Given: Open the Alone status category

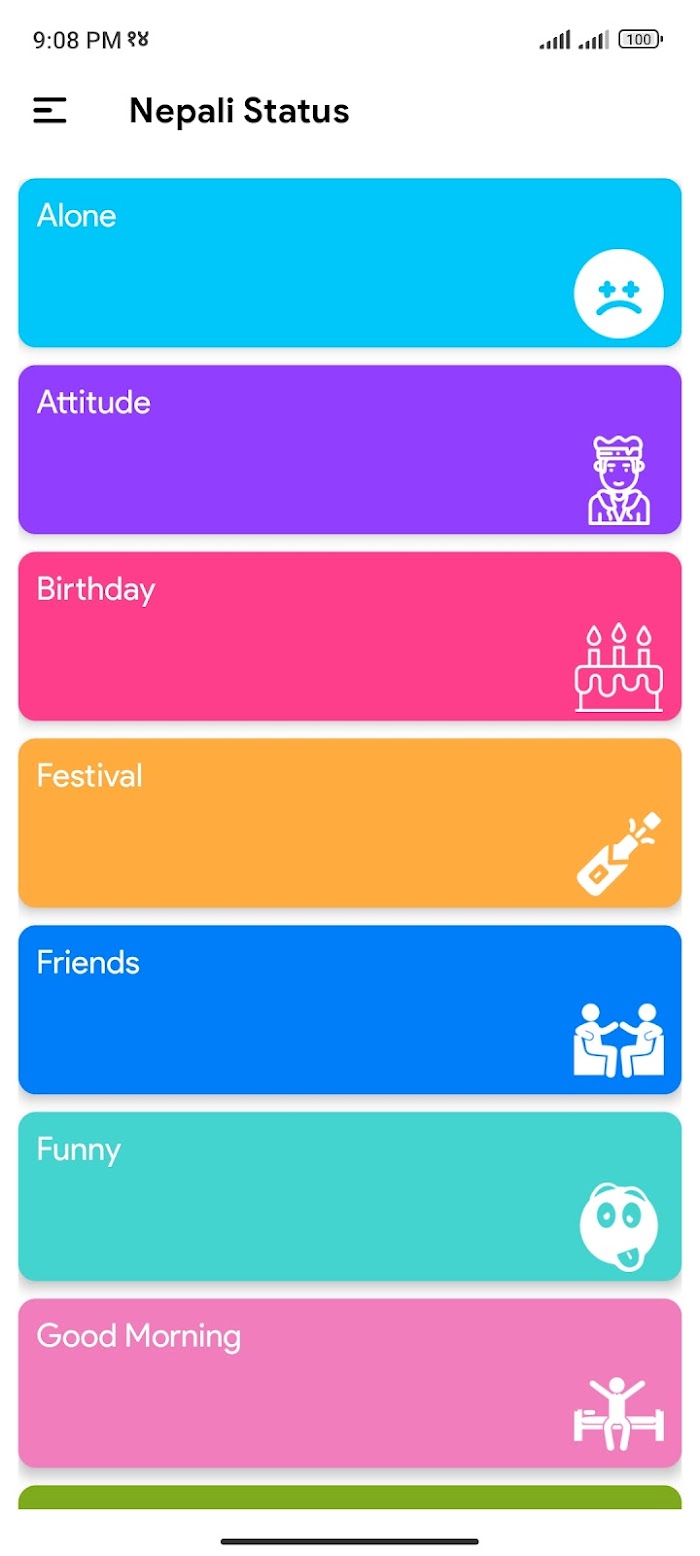Looking at the screenshot, I should 350,263.
